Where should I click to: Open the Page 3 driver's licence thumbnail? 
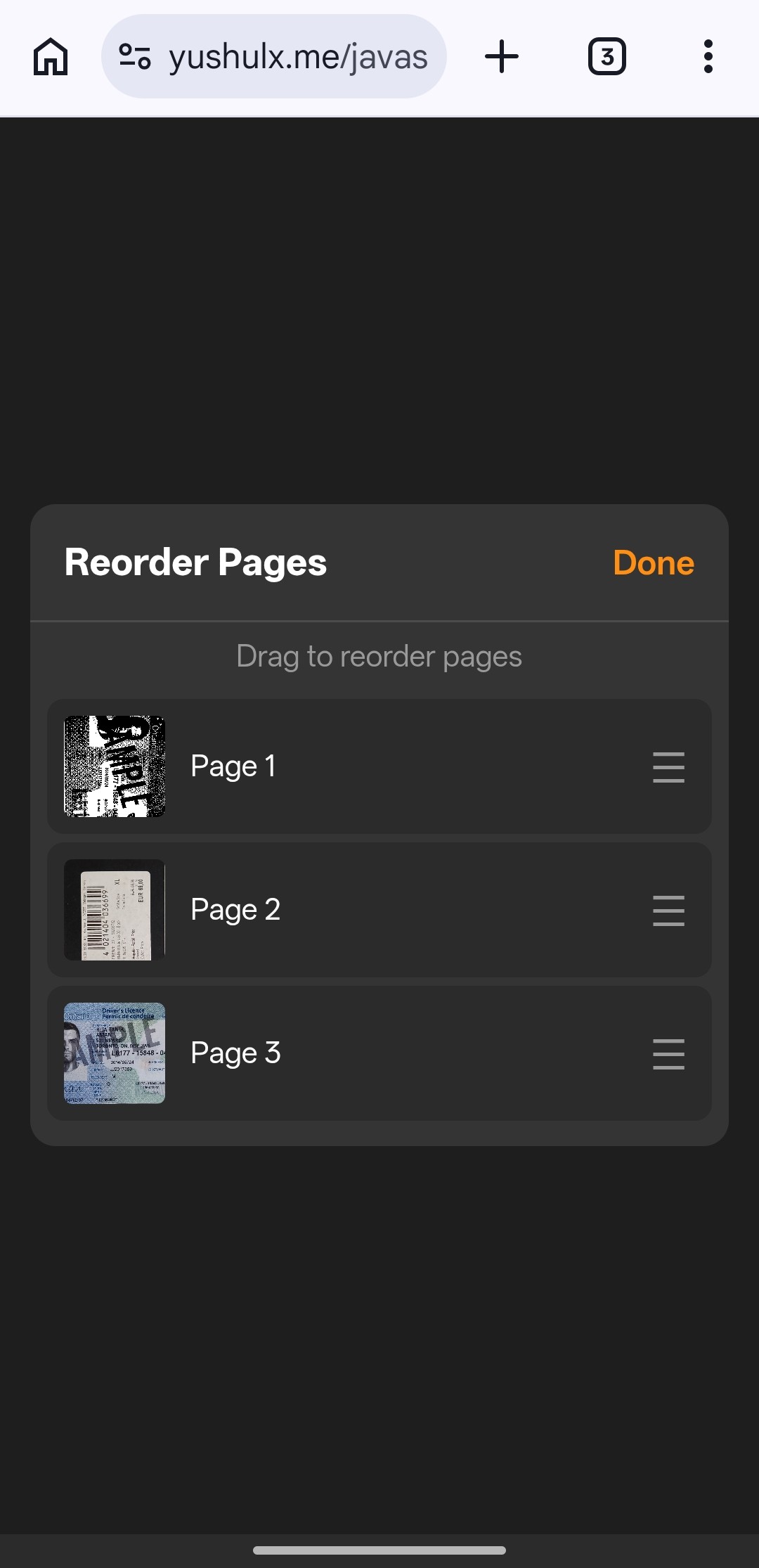point(114,1053)
